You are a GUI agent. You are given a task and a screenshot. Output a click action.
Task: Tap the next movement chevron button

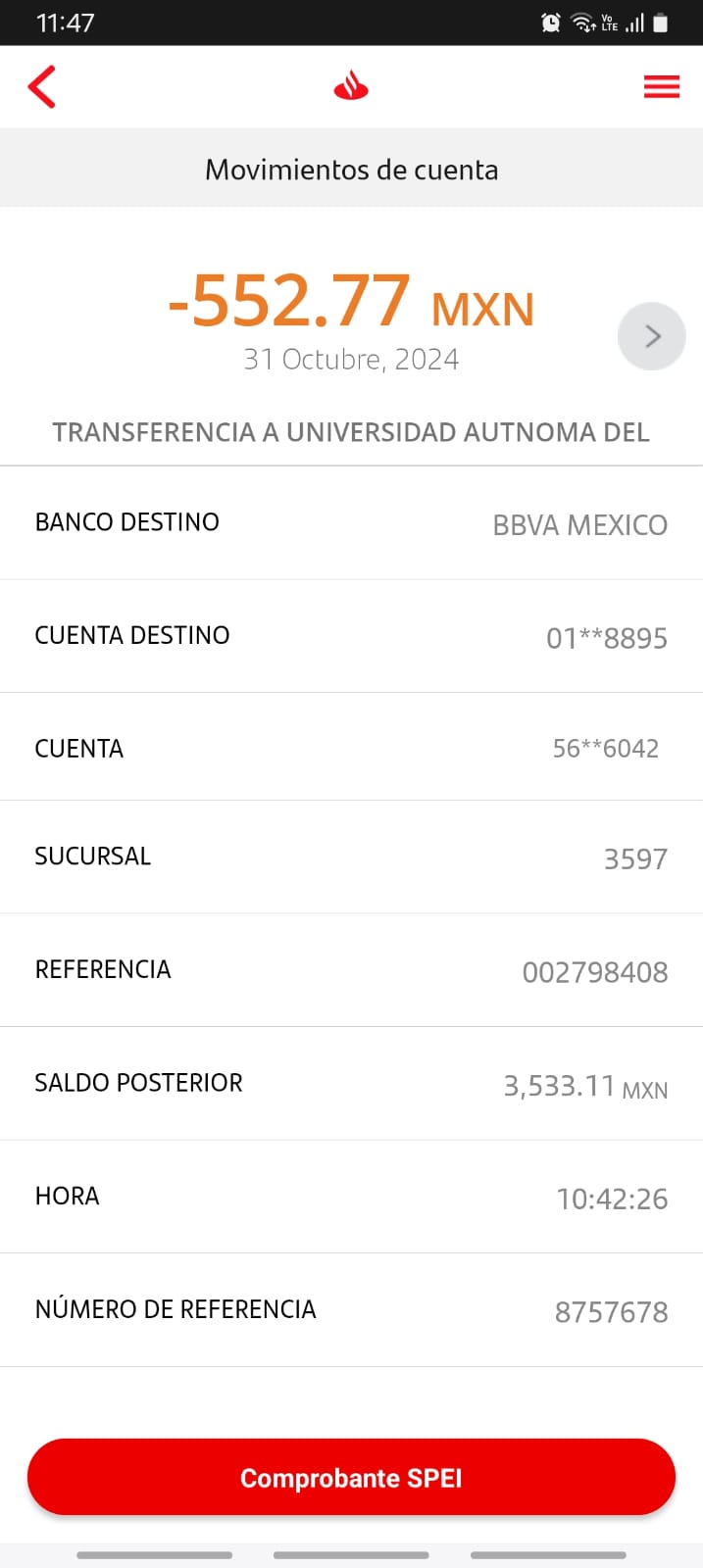click(652, 336)
